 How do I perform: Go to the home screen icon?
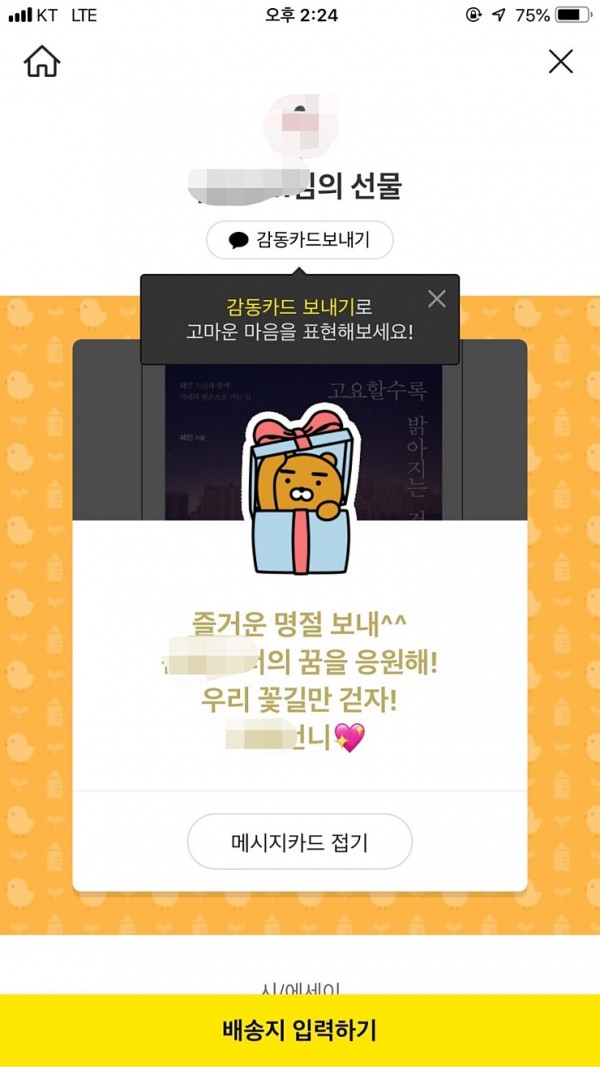(42, 62)
